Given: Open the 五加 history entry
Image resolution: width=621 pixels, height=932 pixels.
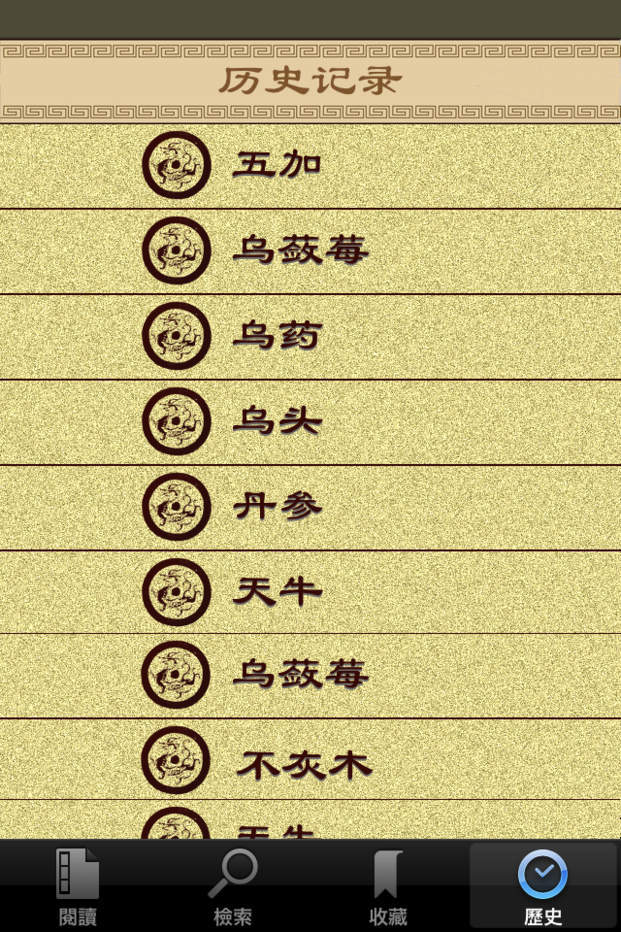Looking at the screenshot, I should 310,166.
